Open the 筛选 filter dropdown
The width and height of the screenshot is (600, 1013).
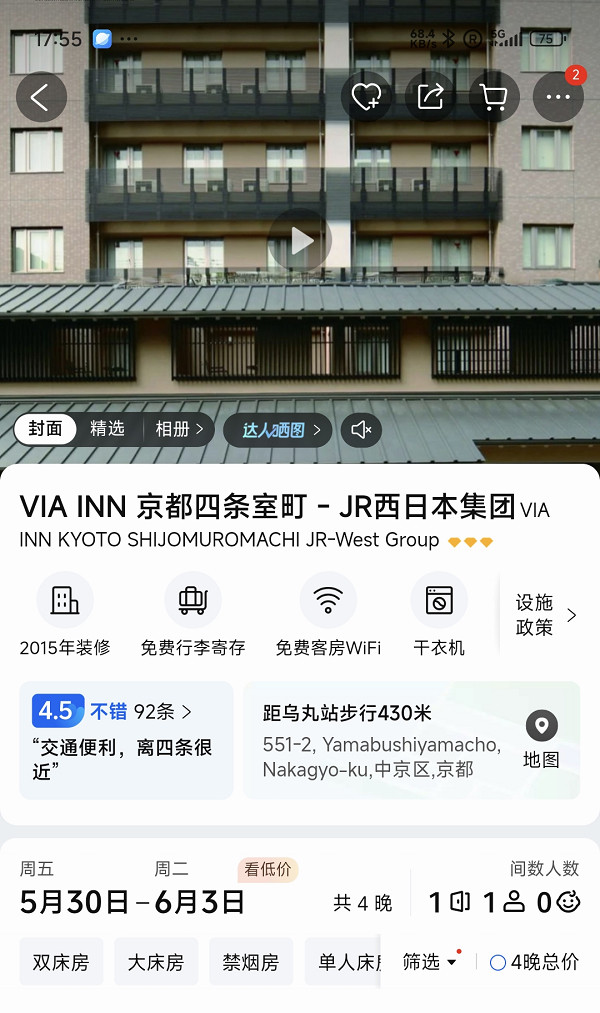click(430, 962)
